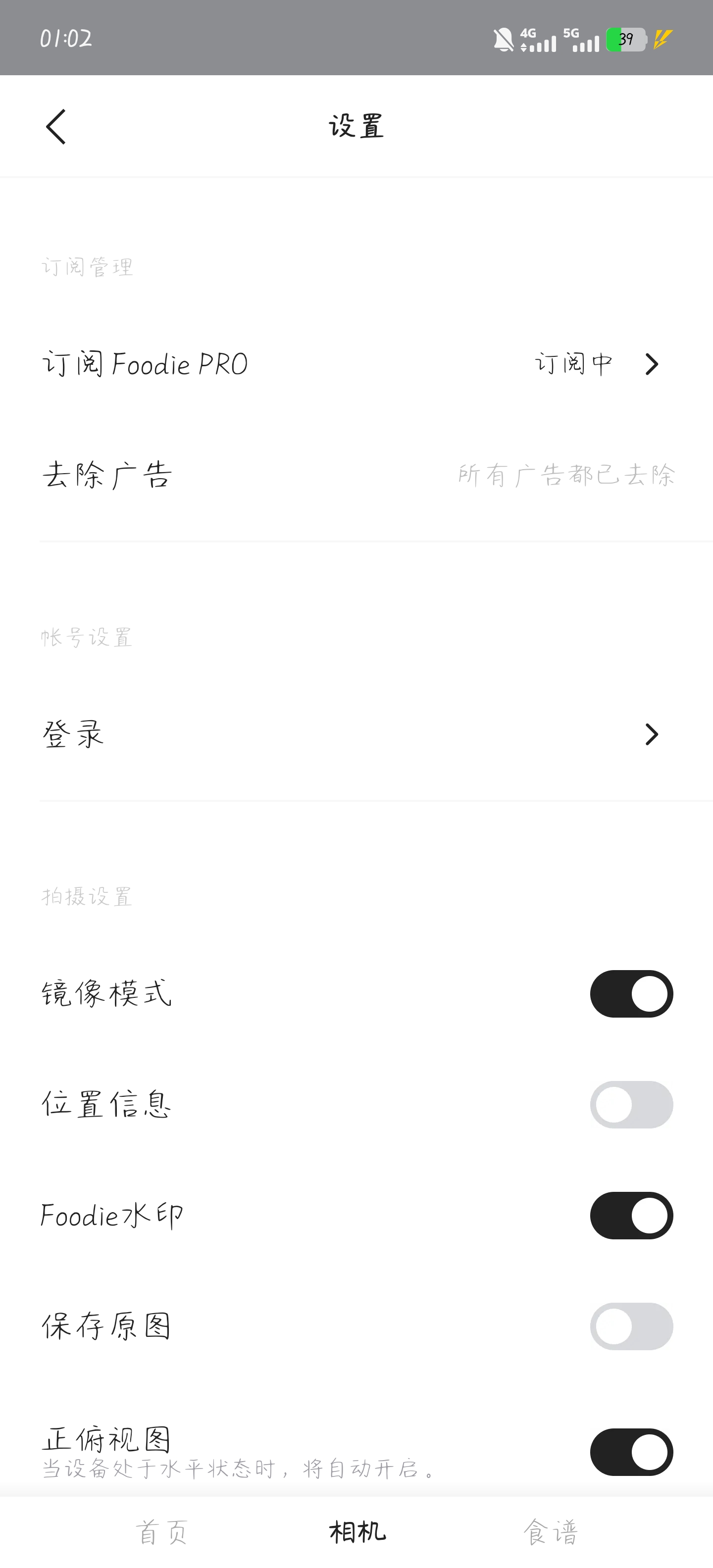The width and height of the screenshot is (713, 1568).
Task: Tap the chevron beside 登录
Action: click(x=653, y=735)
